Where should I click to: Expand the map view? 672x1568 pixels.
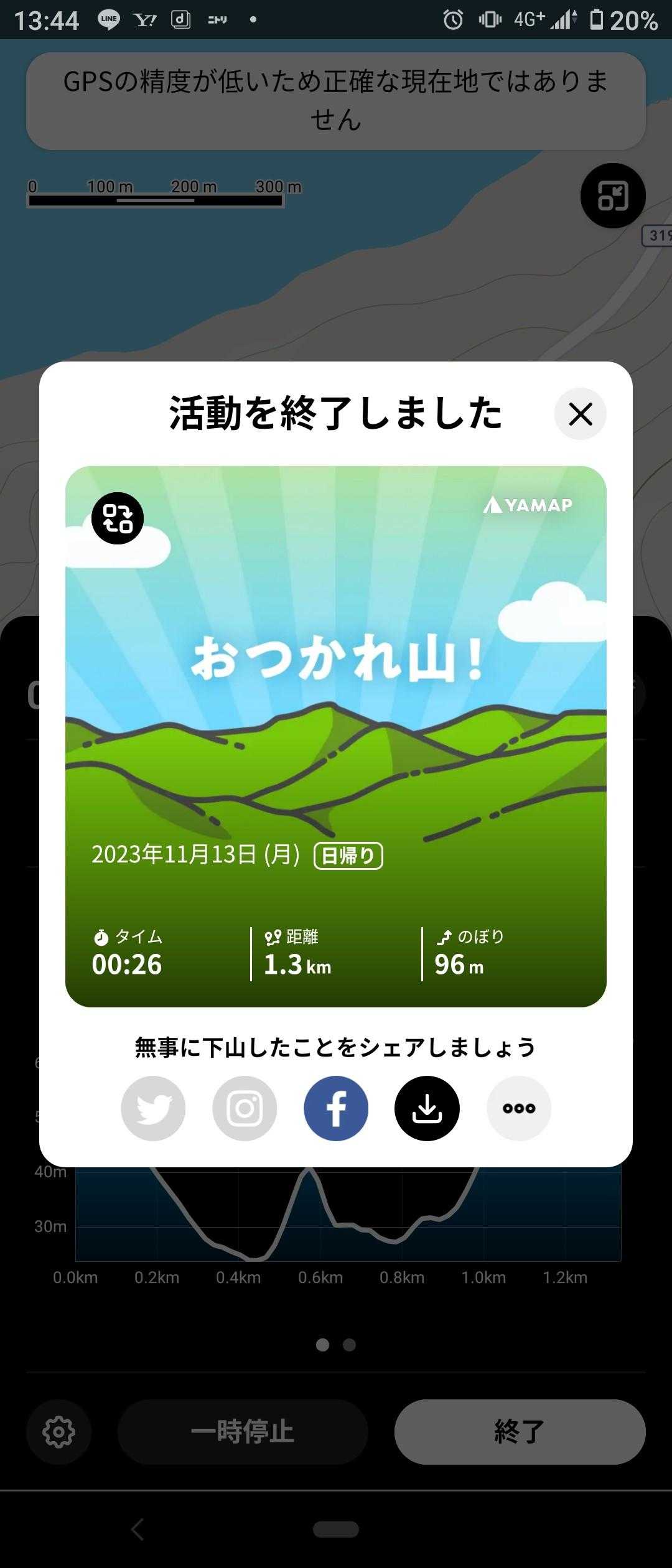click(x=613, y=196)
